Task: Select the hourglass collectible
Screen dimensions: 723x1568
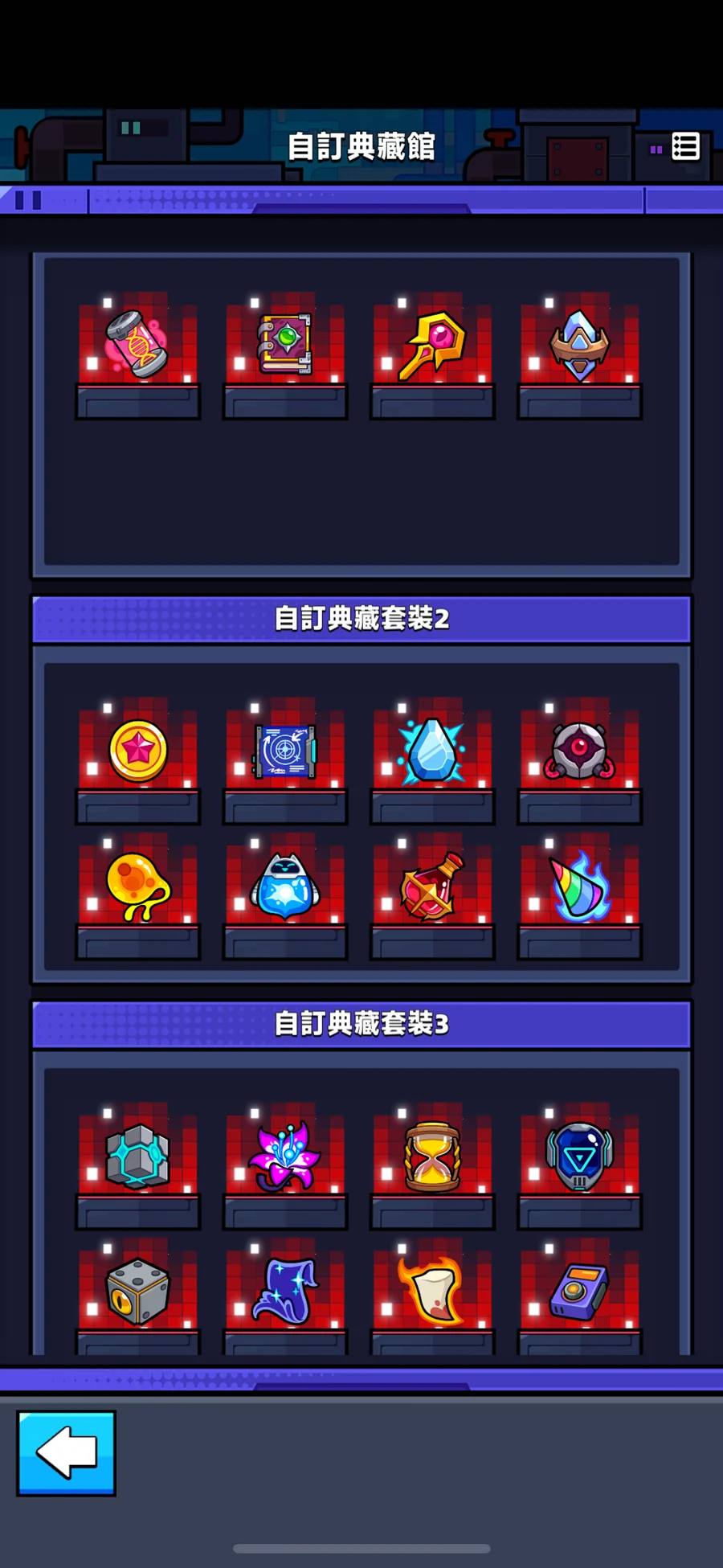Action: tap(431, 1157)
